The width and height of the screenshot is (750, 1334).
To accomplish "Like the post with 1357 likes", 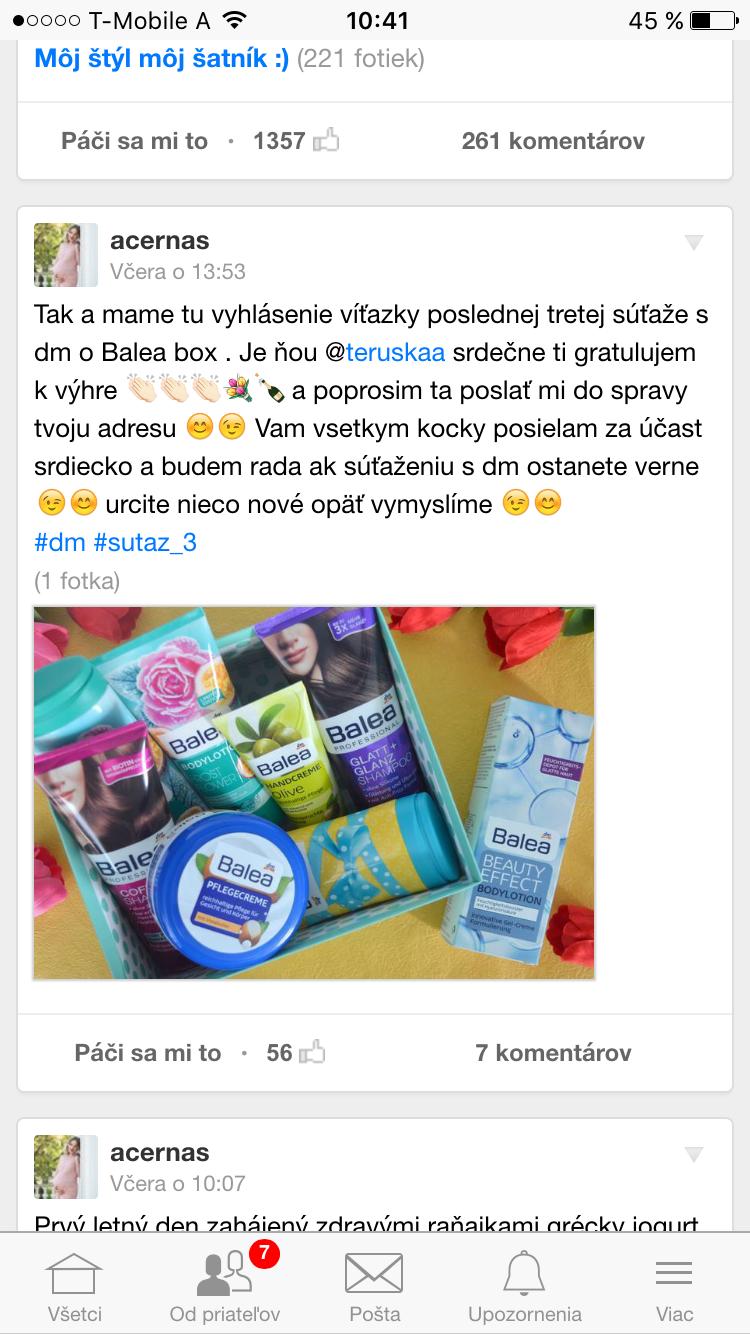I will (134, 141).
